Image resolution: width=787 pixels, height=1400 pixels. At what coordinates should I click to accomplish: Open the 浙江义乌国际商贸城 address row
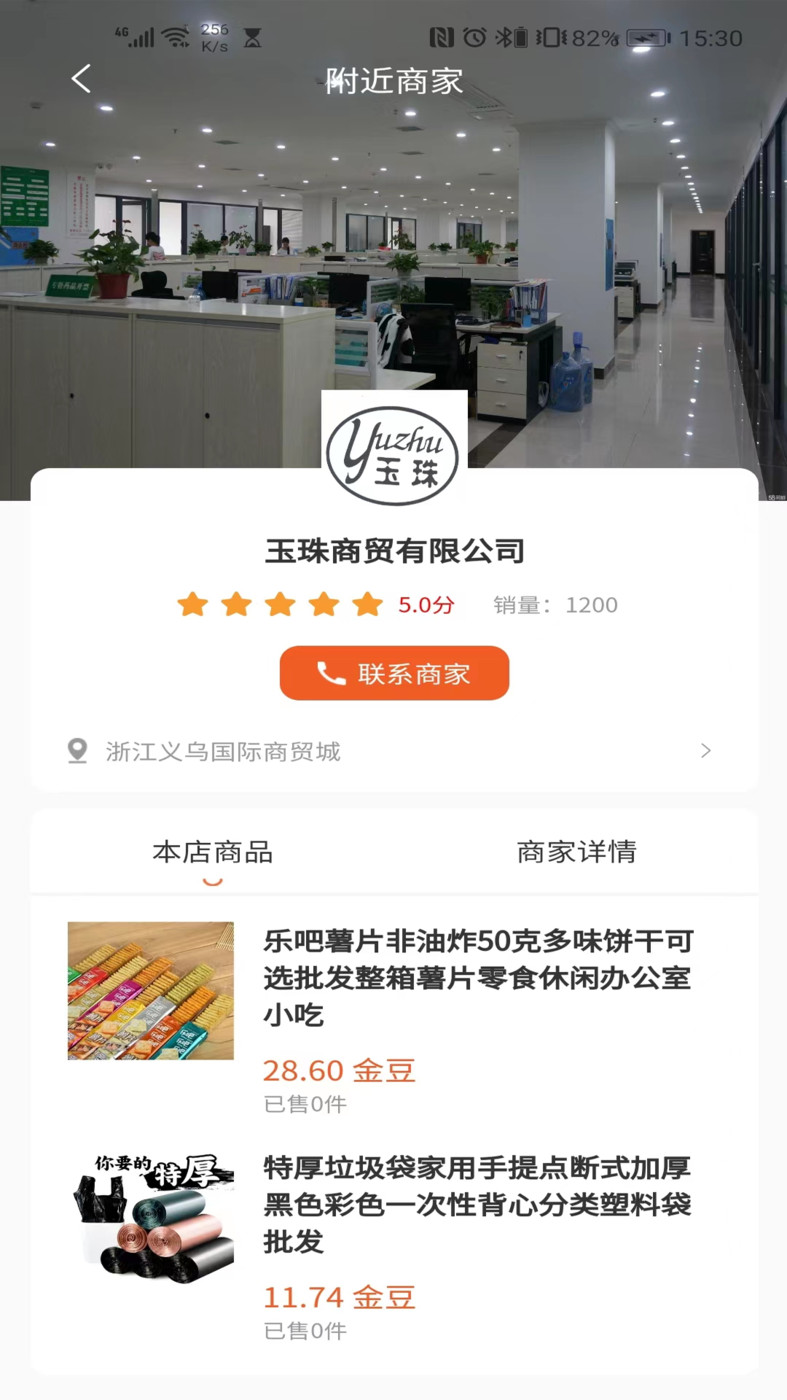(x=393, y=751)
